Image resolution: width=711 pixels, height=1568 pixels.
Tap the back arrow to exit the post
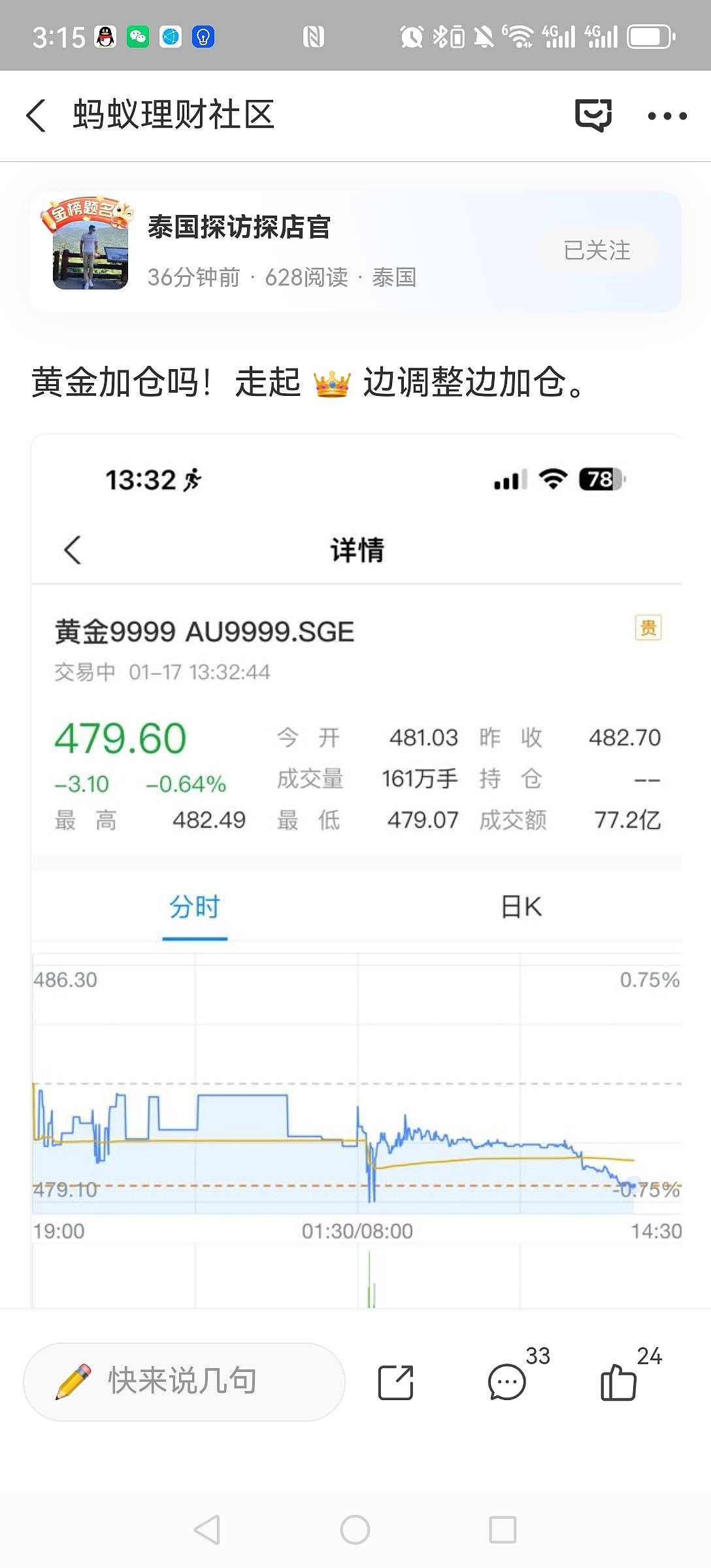coord(37,115)
